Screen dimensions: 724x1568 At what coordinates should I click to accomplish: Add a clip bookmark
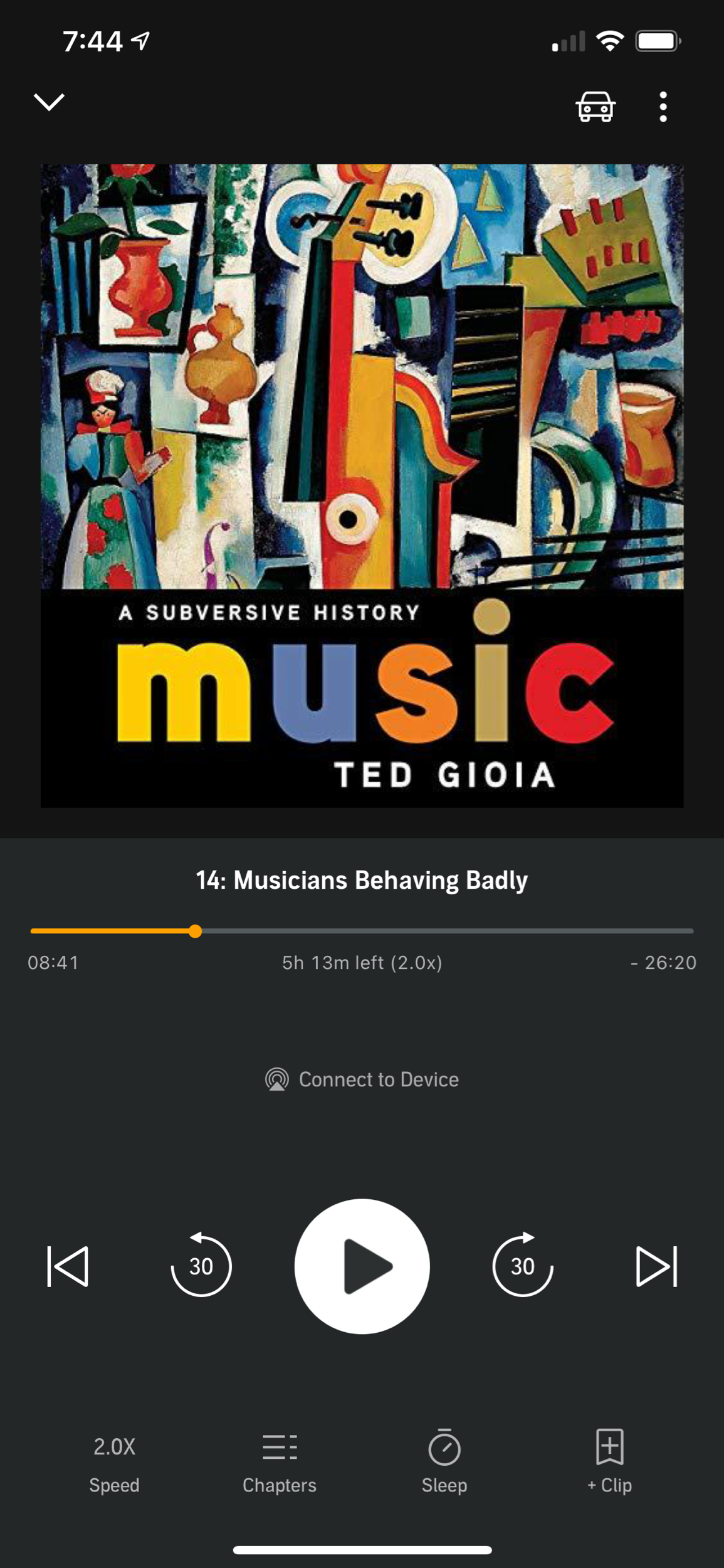click(609, 1464)
